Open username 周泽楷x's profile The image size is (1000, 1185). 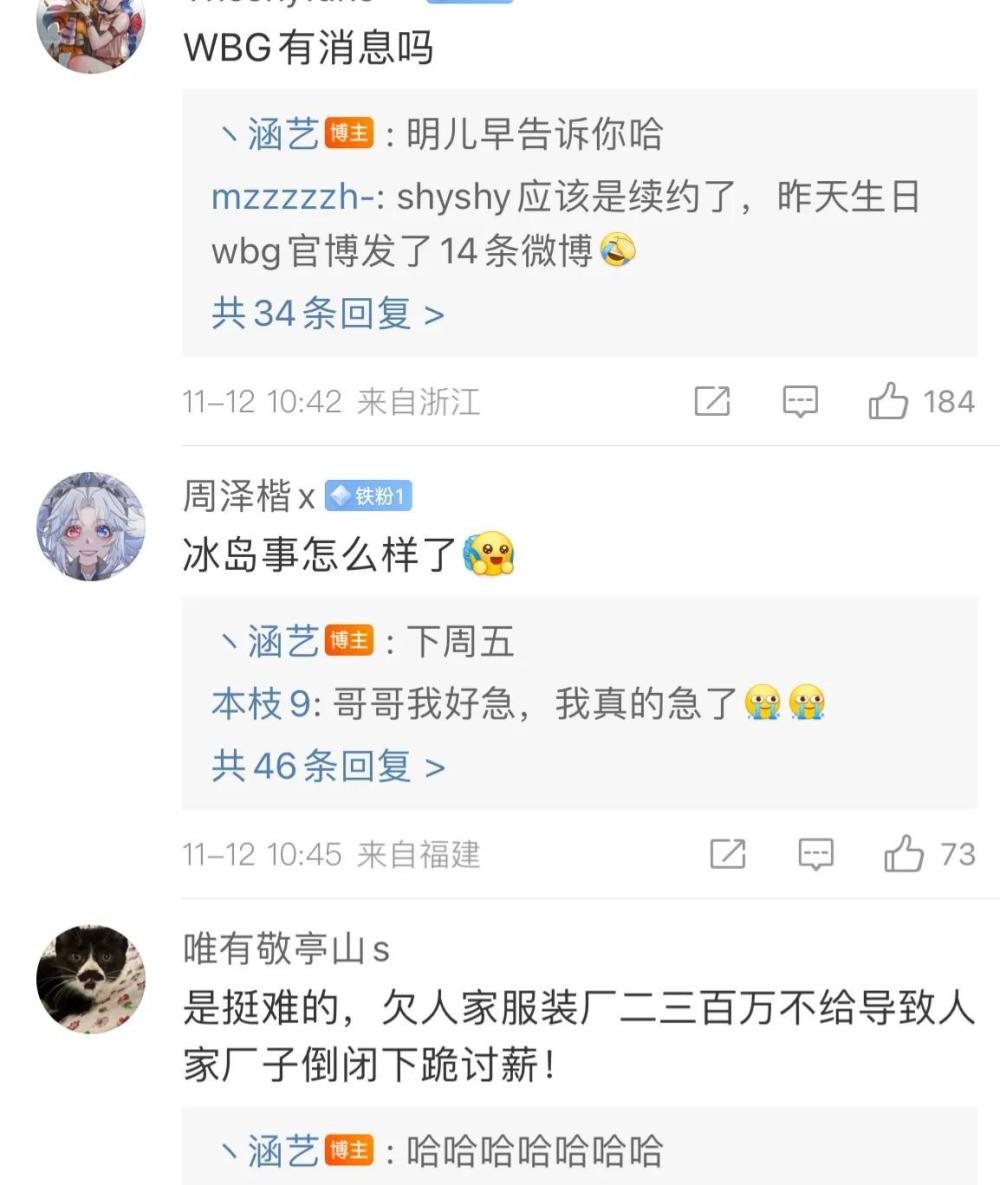pos(249,496)
